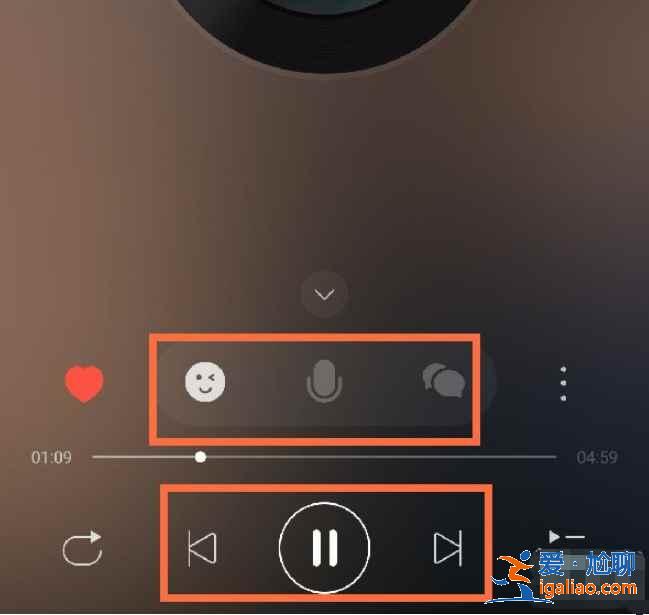This screenshot has height=615, width=649.
Task: Collapse the panel with the down chevron
Action: click(324, 294)
